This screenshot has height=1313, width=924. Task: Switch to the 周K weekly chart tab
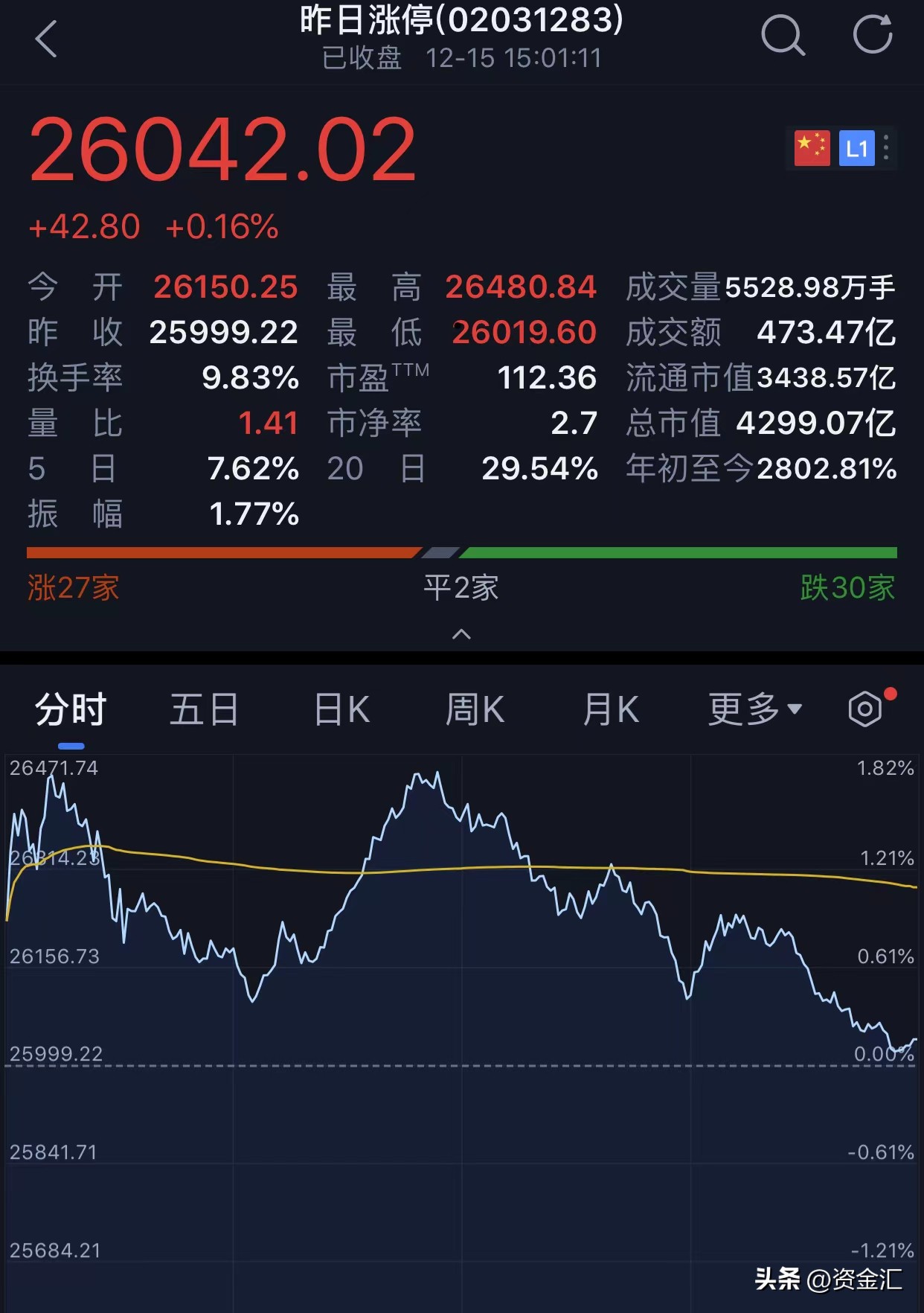475,709
